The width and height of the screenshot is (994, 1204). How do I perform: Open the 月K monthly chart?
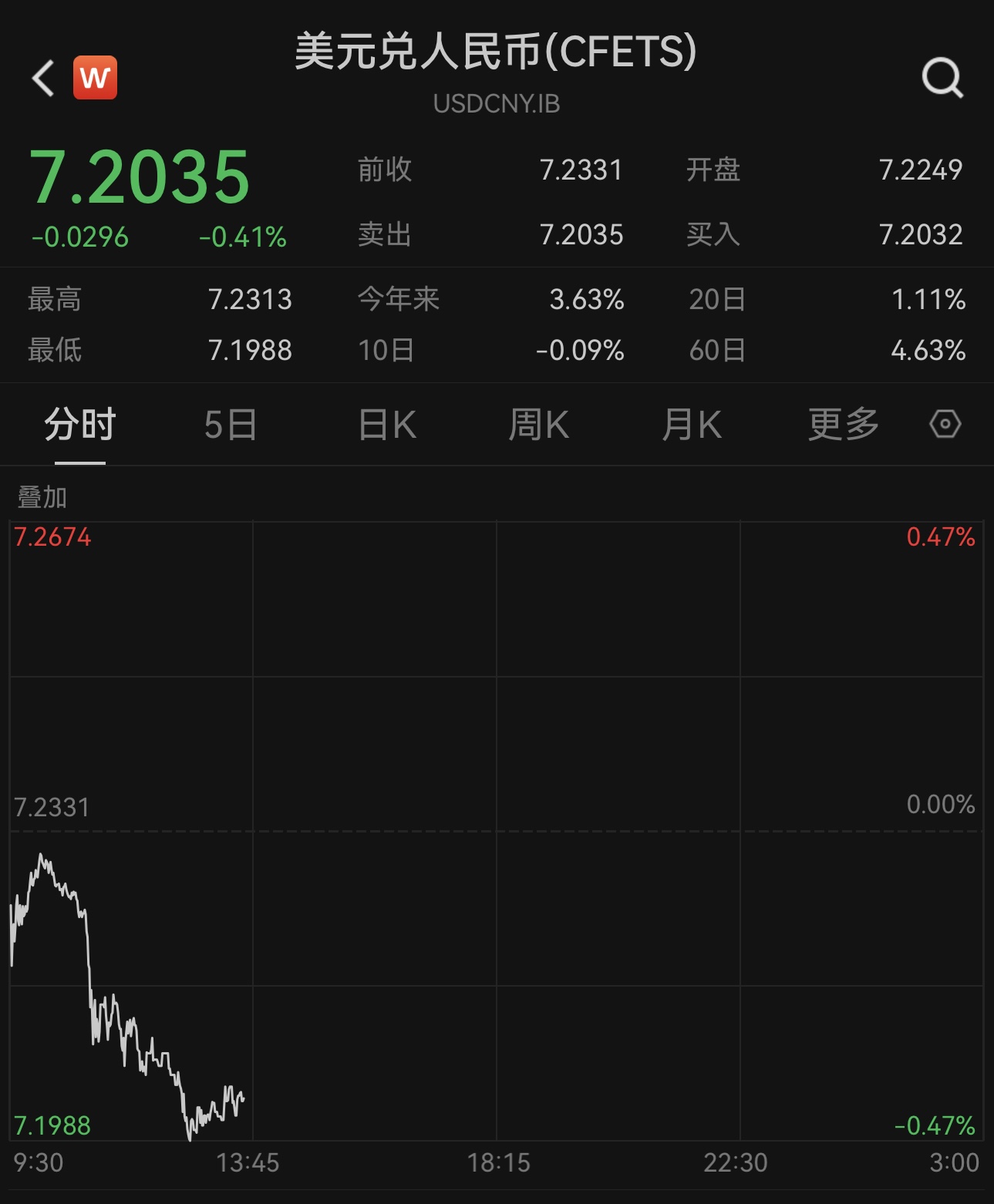[x=692, y=425]
